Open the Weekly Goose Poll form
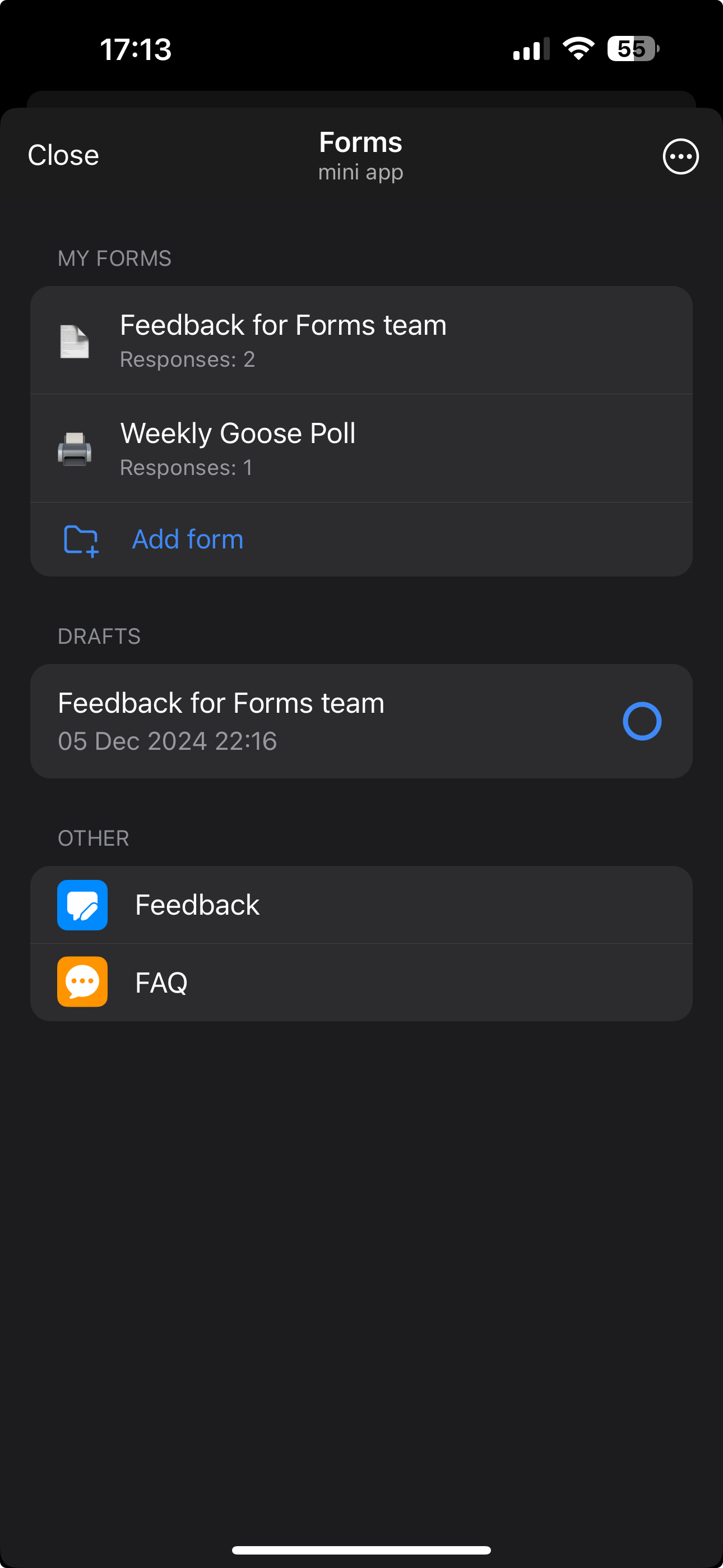 [239, 433]
